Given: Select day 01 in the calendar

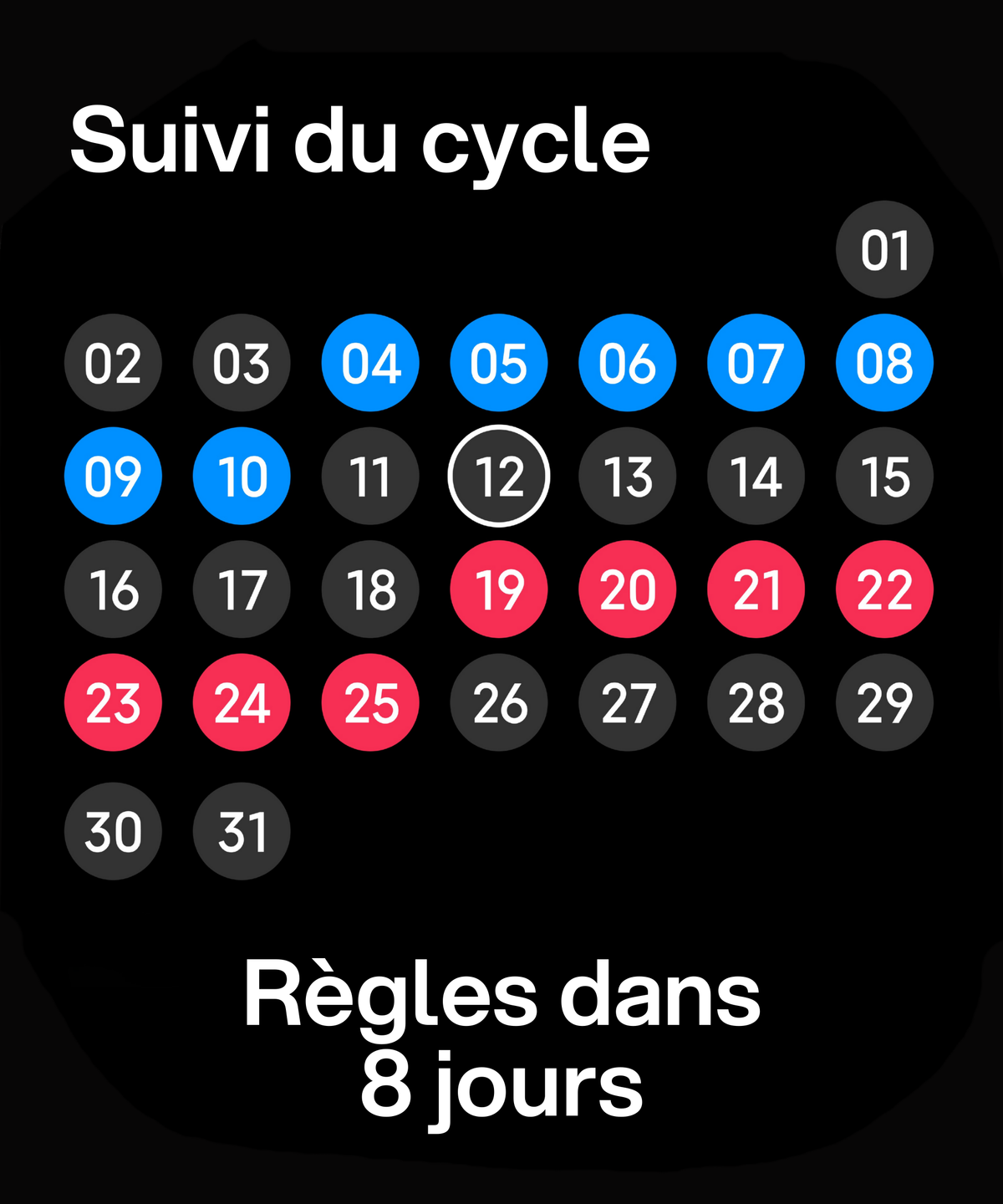Looking at the screenshot, I should [884, 249].
